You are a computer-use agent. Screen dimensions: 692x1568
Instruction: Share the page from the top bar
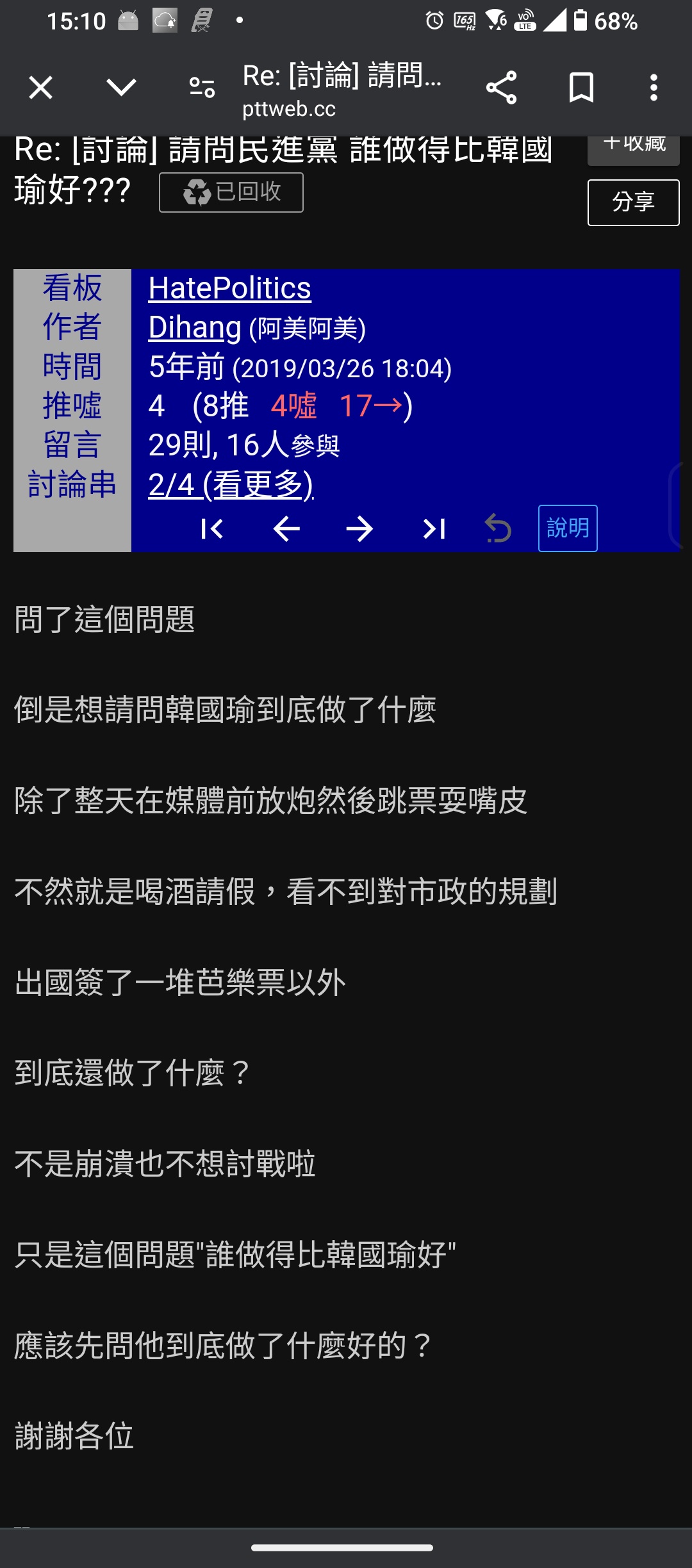501,88
